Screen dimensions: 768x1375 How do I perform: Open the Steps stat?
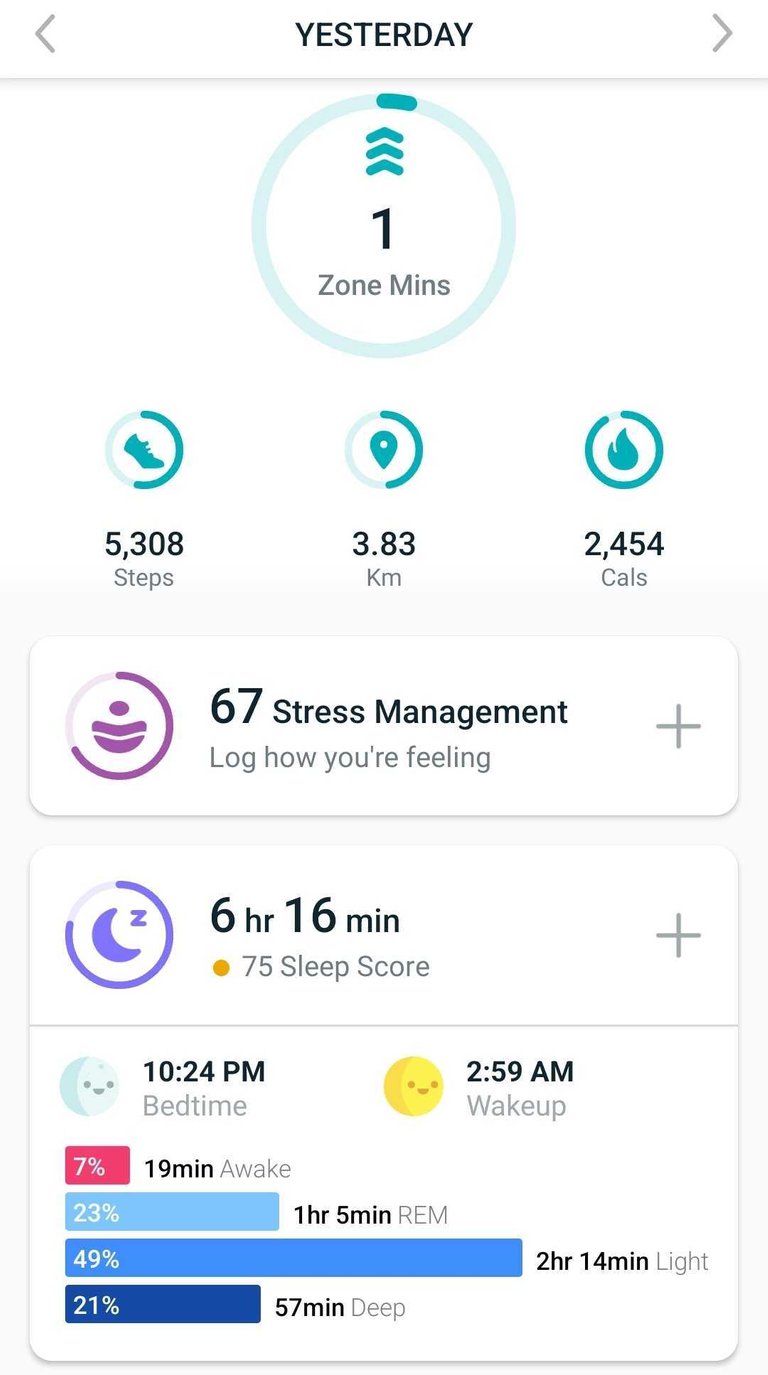144,500
